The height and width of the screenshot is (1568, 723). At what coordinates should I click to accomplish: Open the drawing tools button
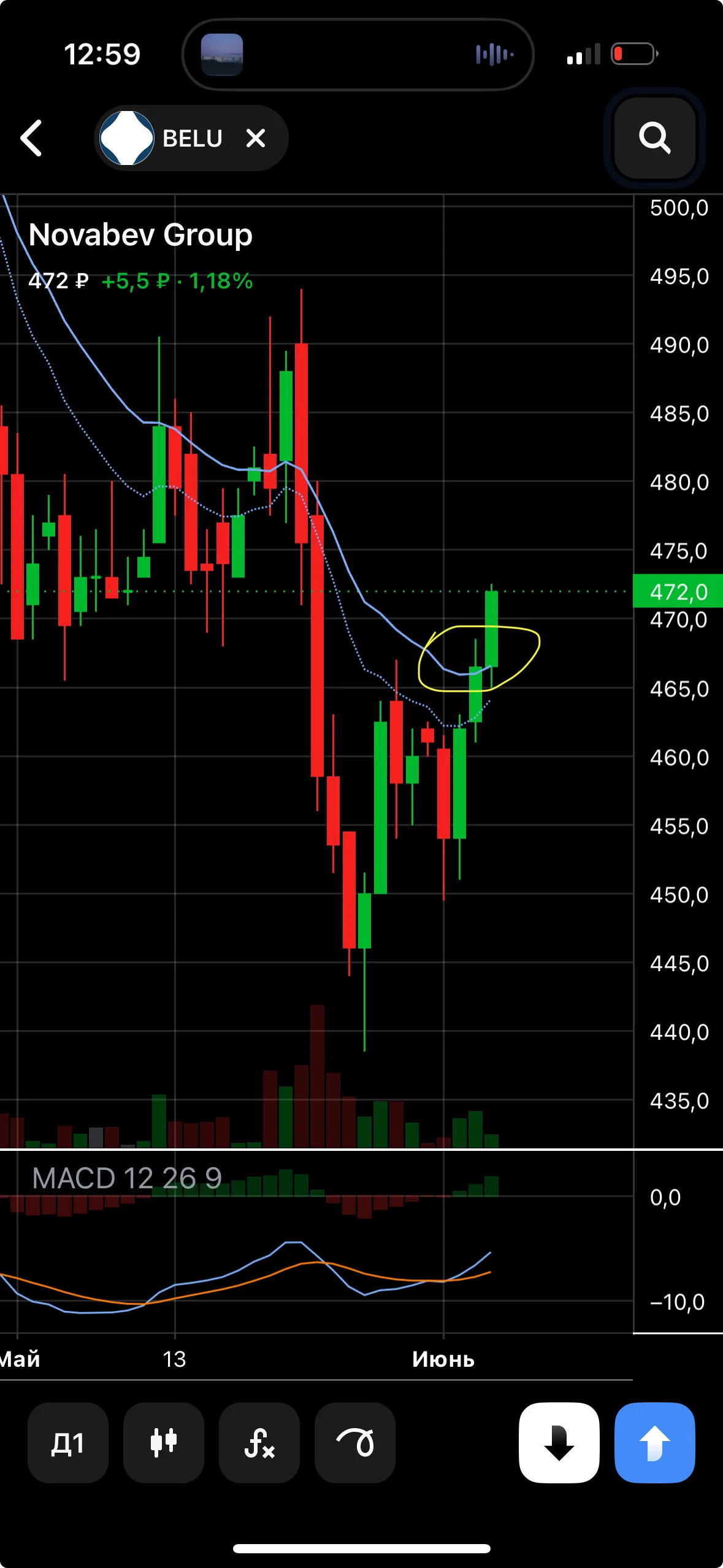(x=355, y=1442)
